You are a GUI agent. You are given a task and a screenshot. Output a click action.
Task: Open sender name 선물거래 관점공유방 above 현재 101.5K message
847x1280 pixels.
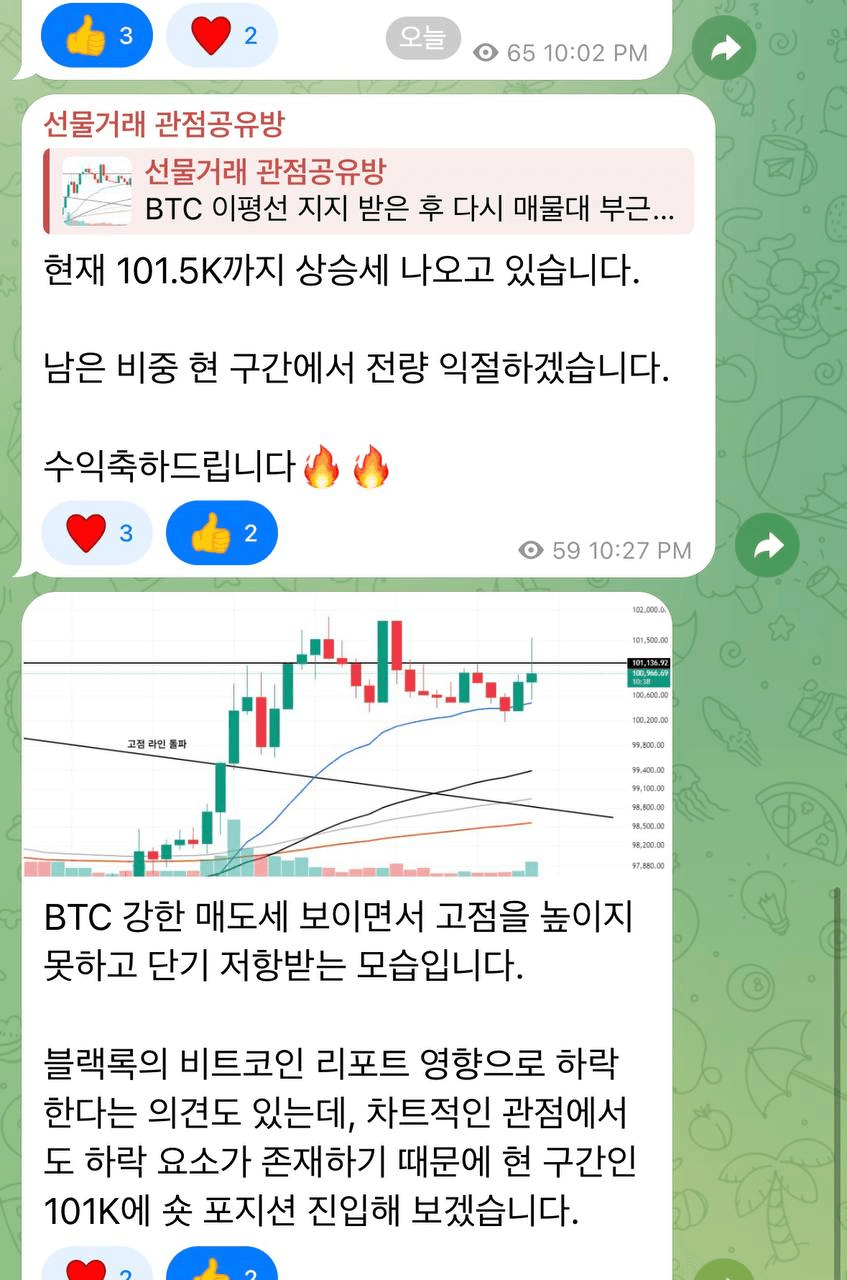(164, 124)
